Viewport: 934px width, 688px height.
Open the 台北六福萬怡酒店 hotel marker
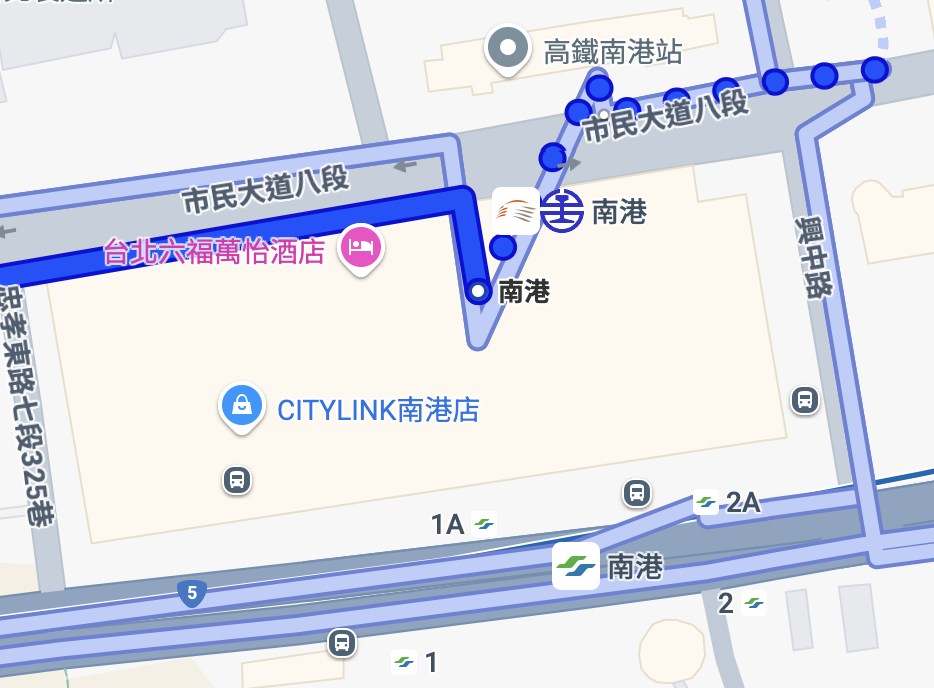pos(361,249)
